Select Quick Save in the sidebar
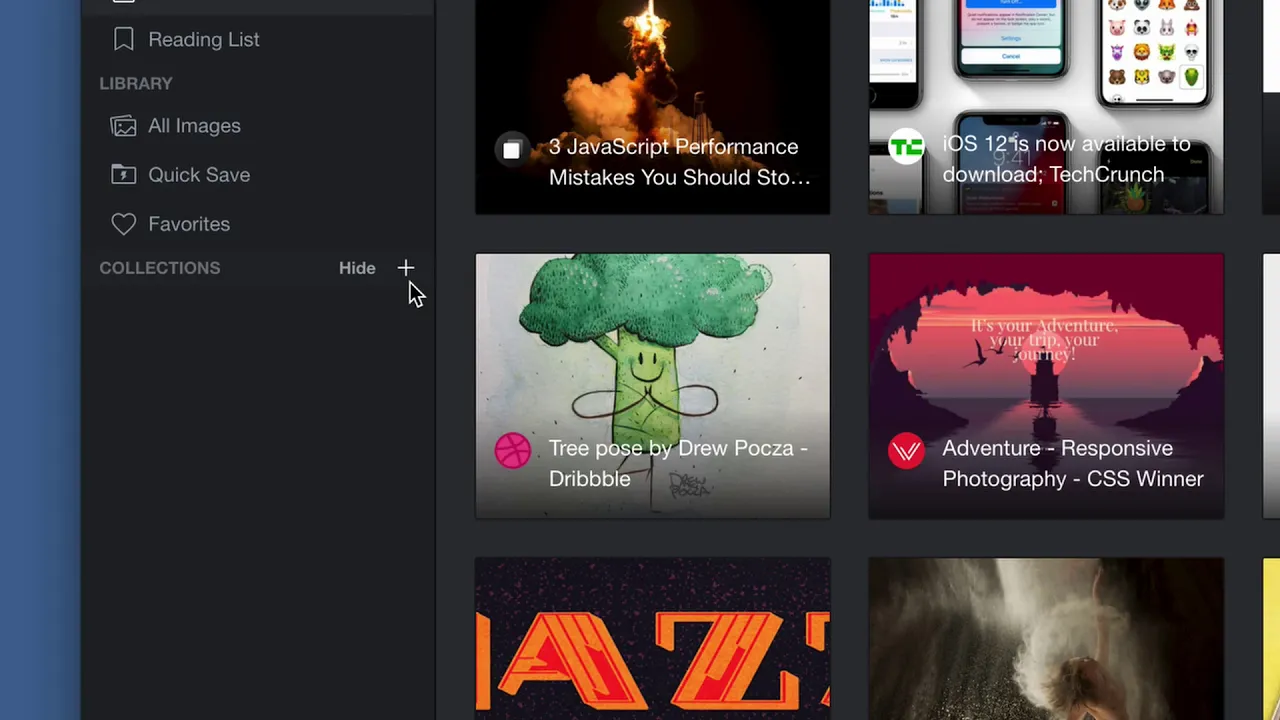The image size is (1280, 720). click(x=198, y=175)
